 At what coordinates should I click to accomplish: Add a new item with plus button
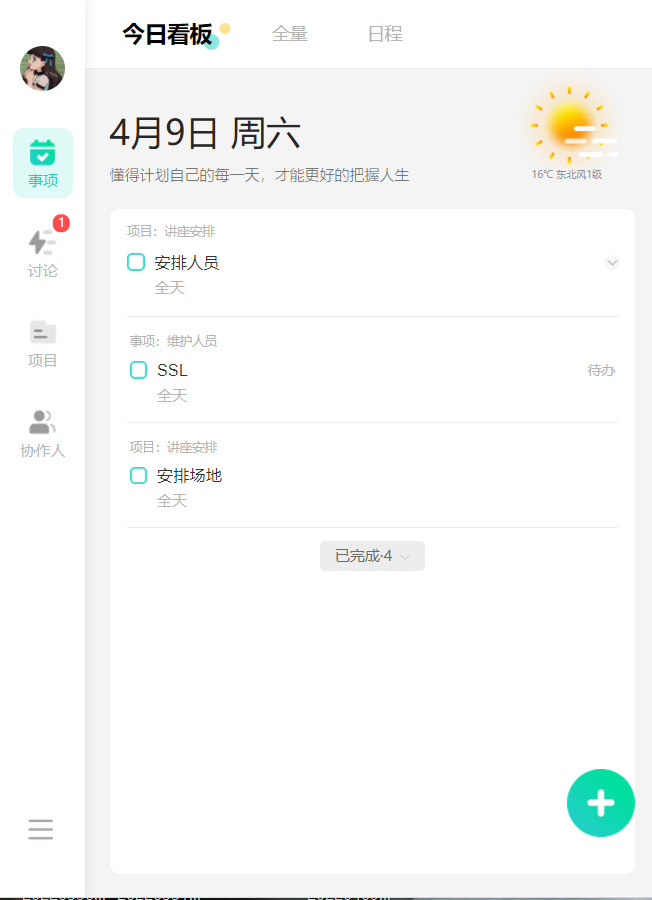[600, 803]
